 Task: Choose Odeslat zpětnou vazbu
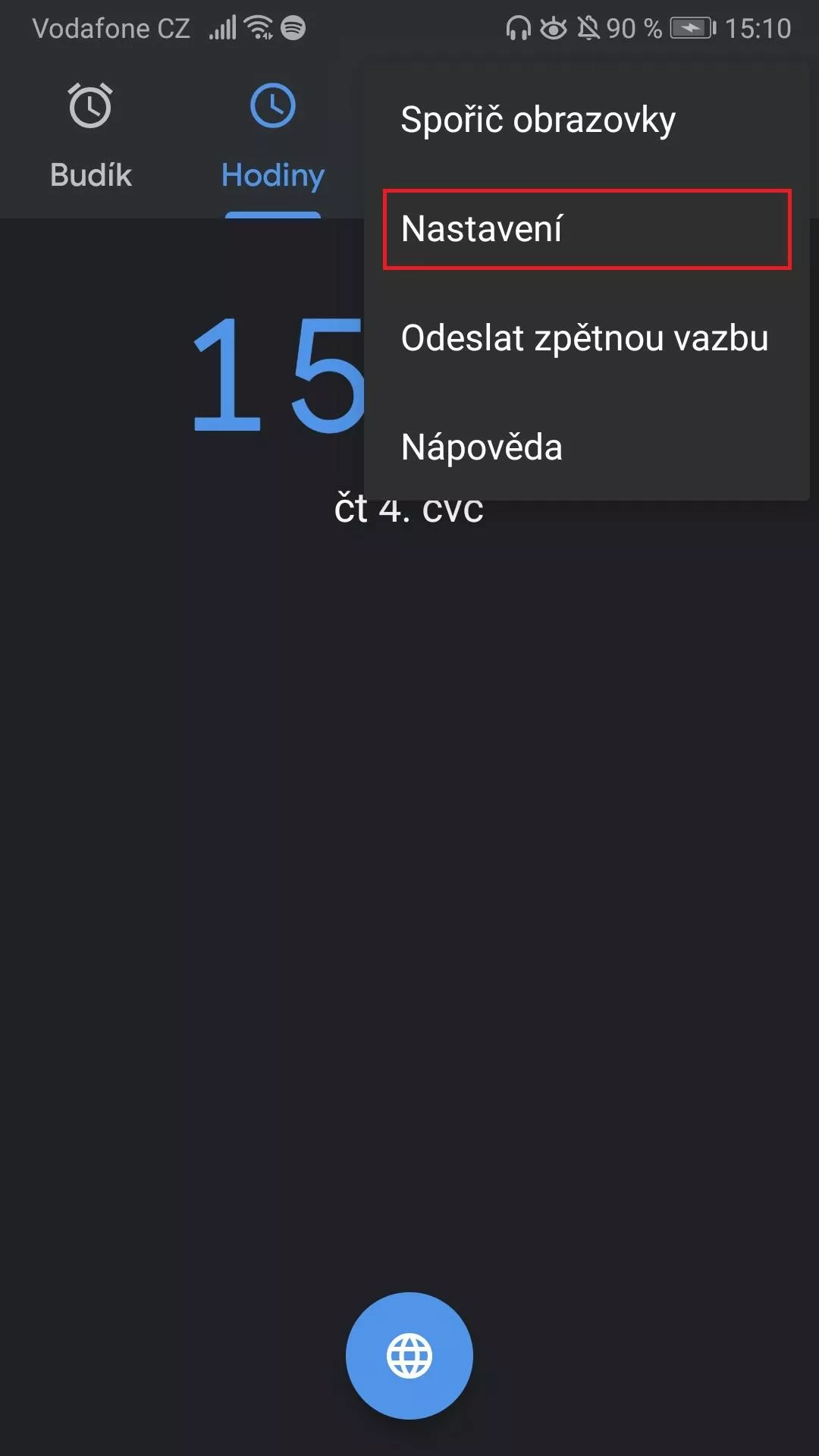click(587, 338)
